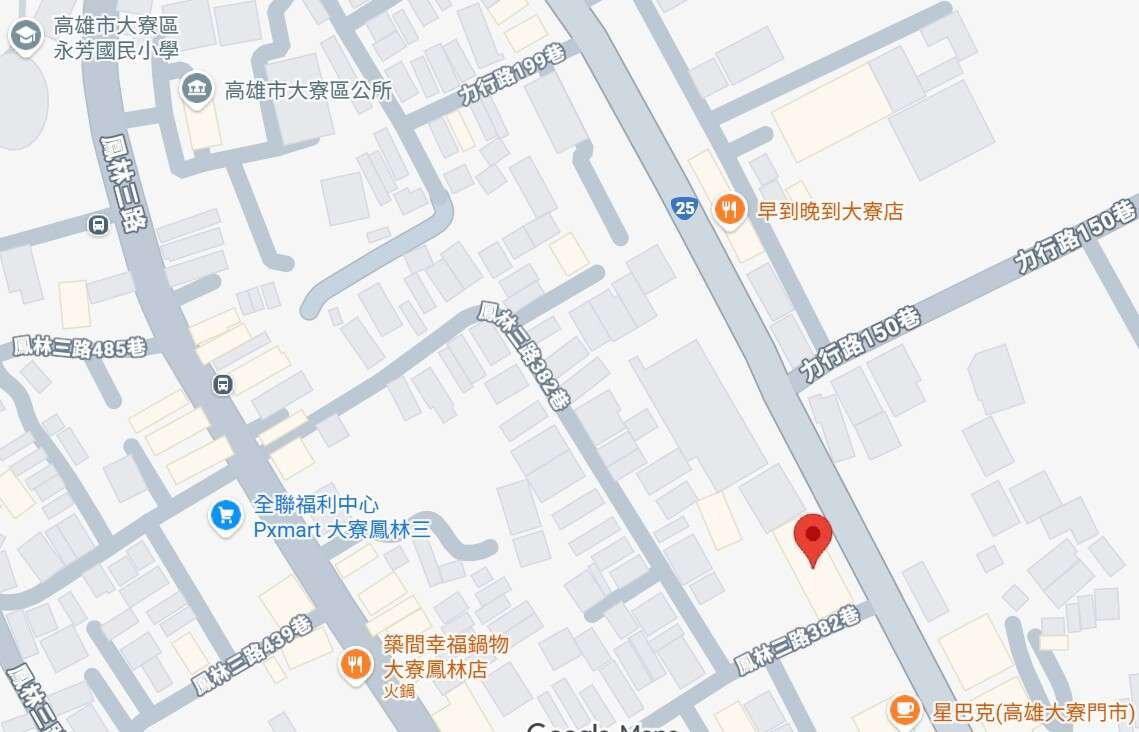Open the 高雄市大寮區公所 marker

tap(196, 89)
